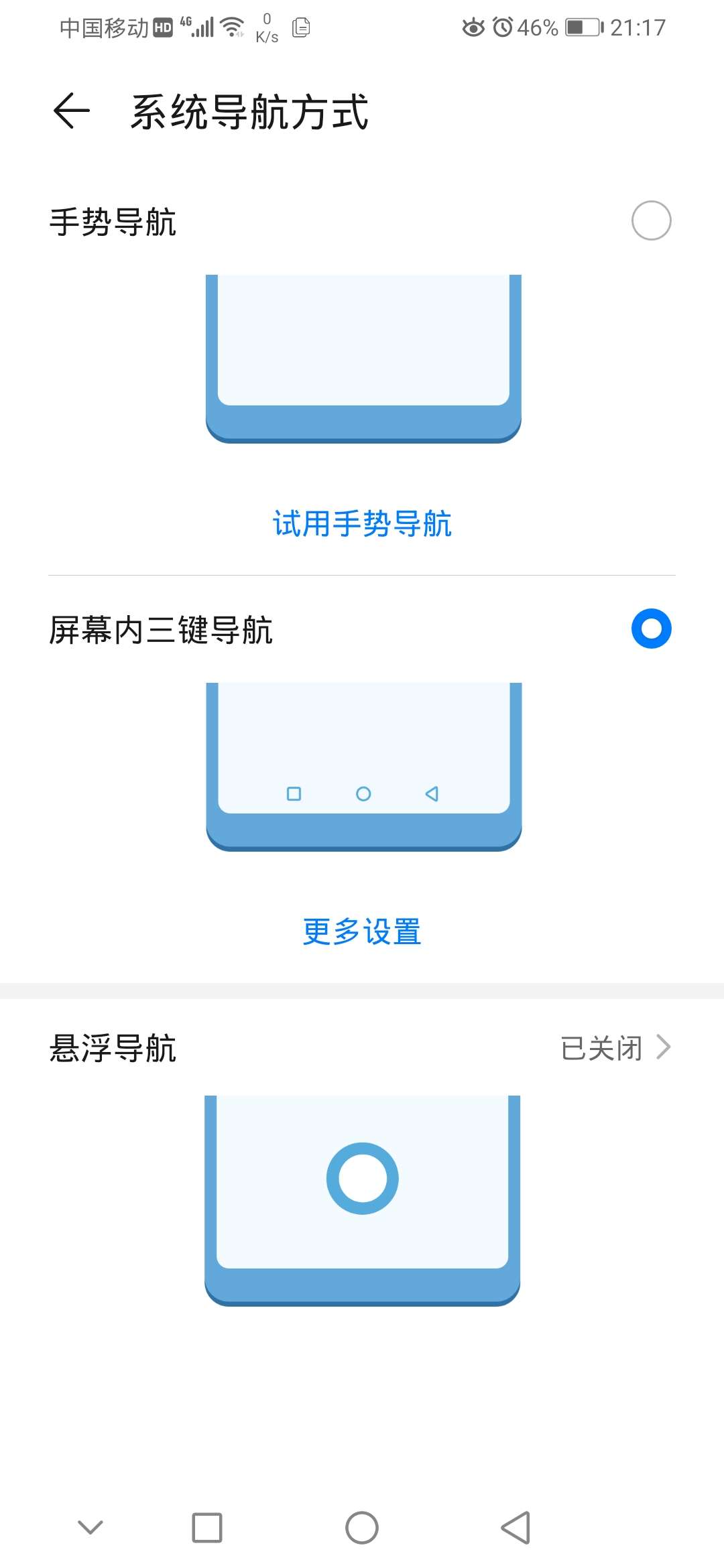
Task: Tap 试用手势导航 link
Action: click(362, 526)
